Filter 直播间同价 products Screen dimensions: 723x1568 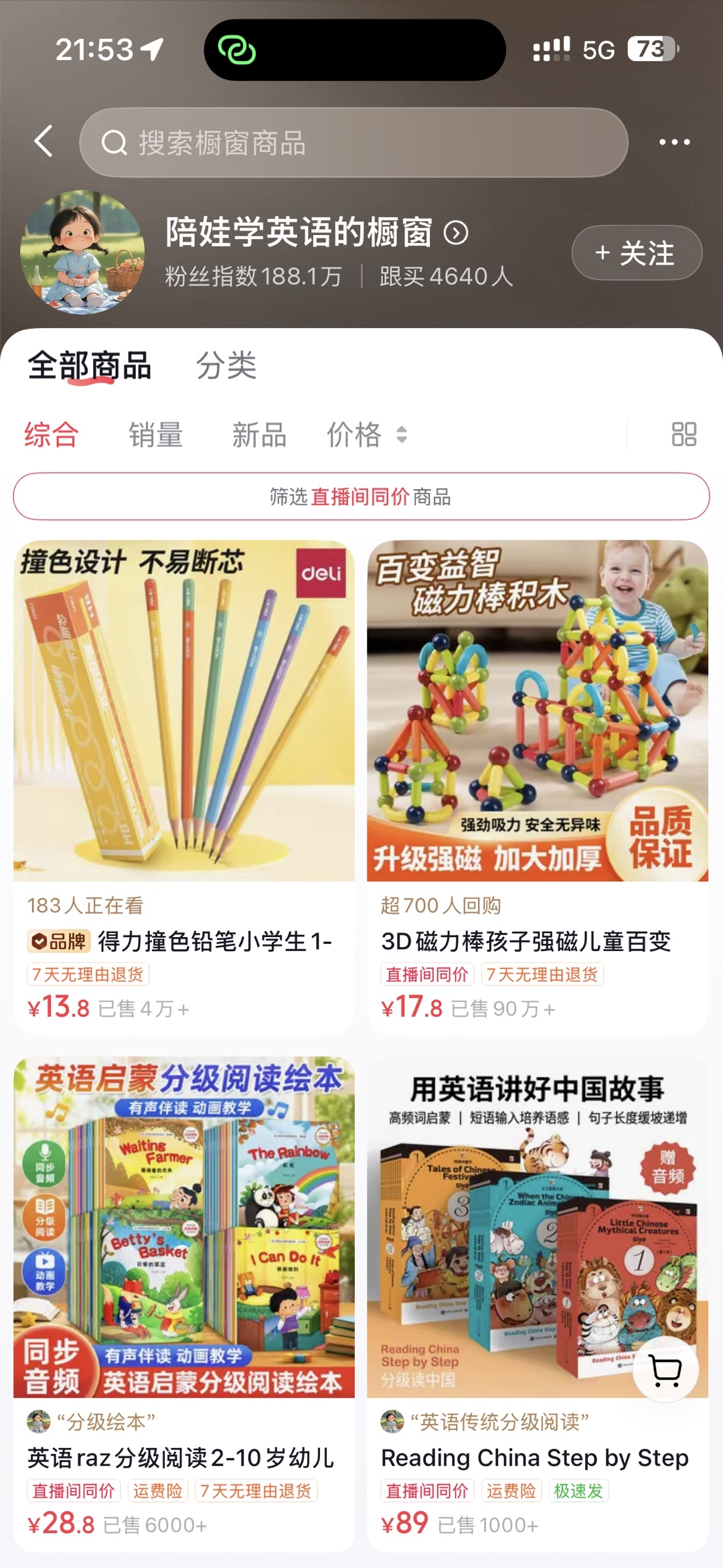click(361, 496)
